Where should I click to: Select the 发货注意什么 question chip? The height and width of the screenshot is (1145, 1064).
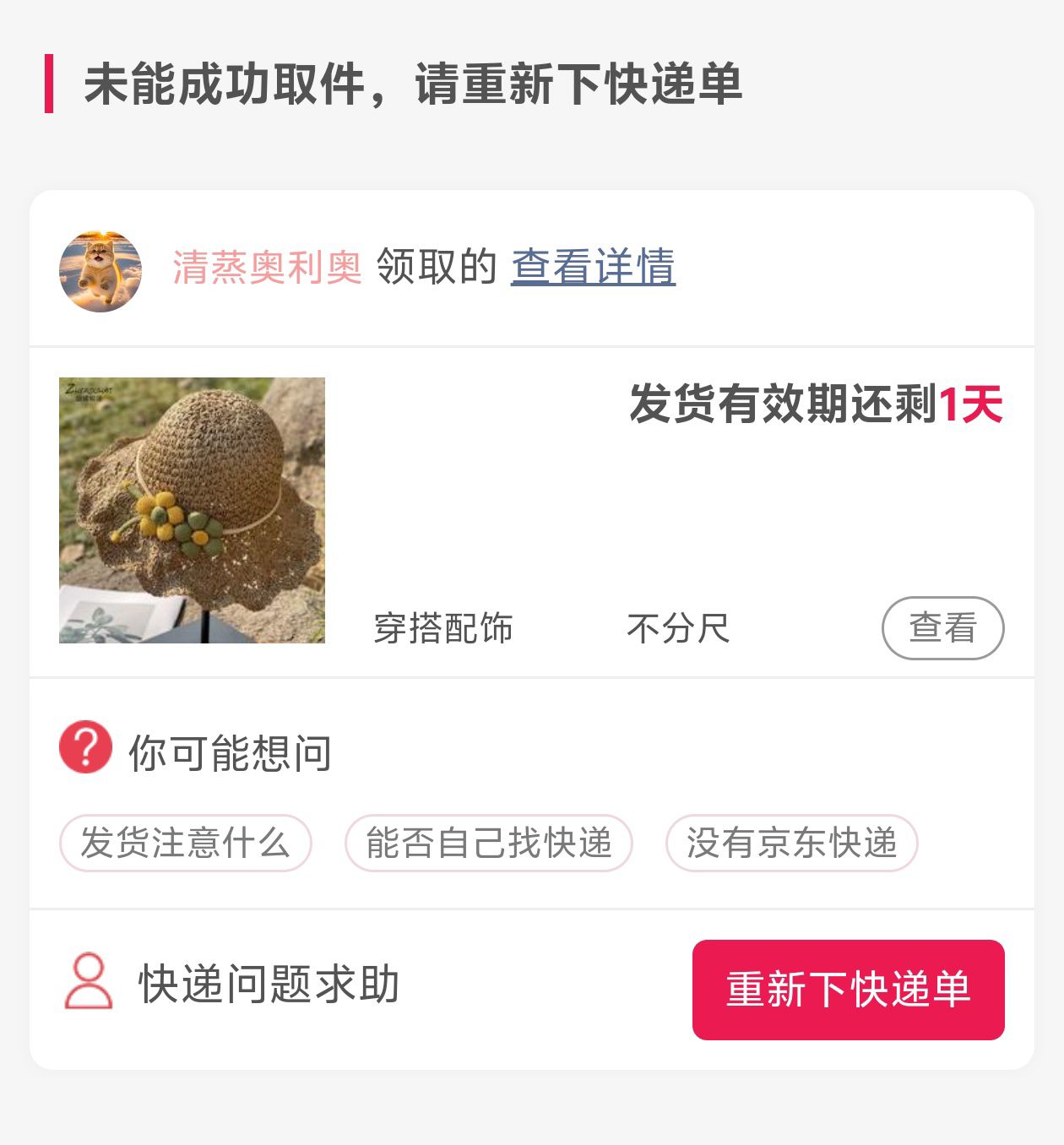pyautogui.click(x=185, y=843)
